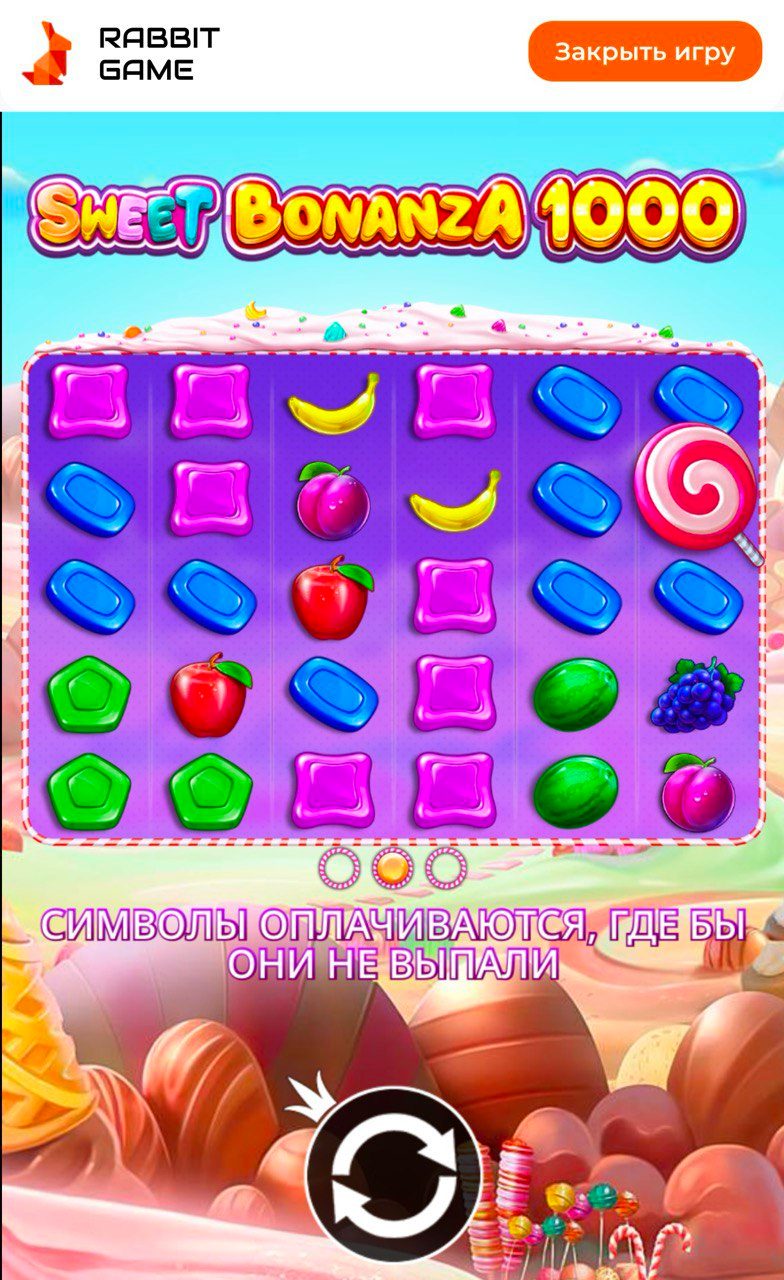Select the first page indicator dot
The width and height of the screenshot is (784, 1280).
(340, 867)
